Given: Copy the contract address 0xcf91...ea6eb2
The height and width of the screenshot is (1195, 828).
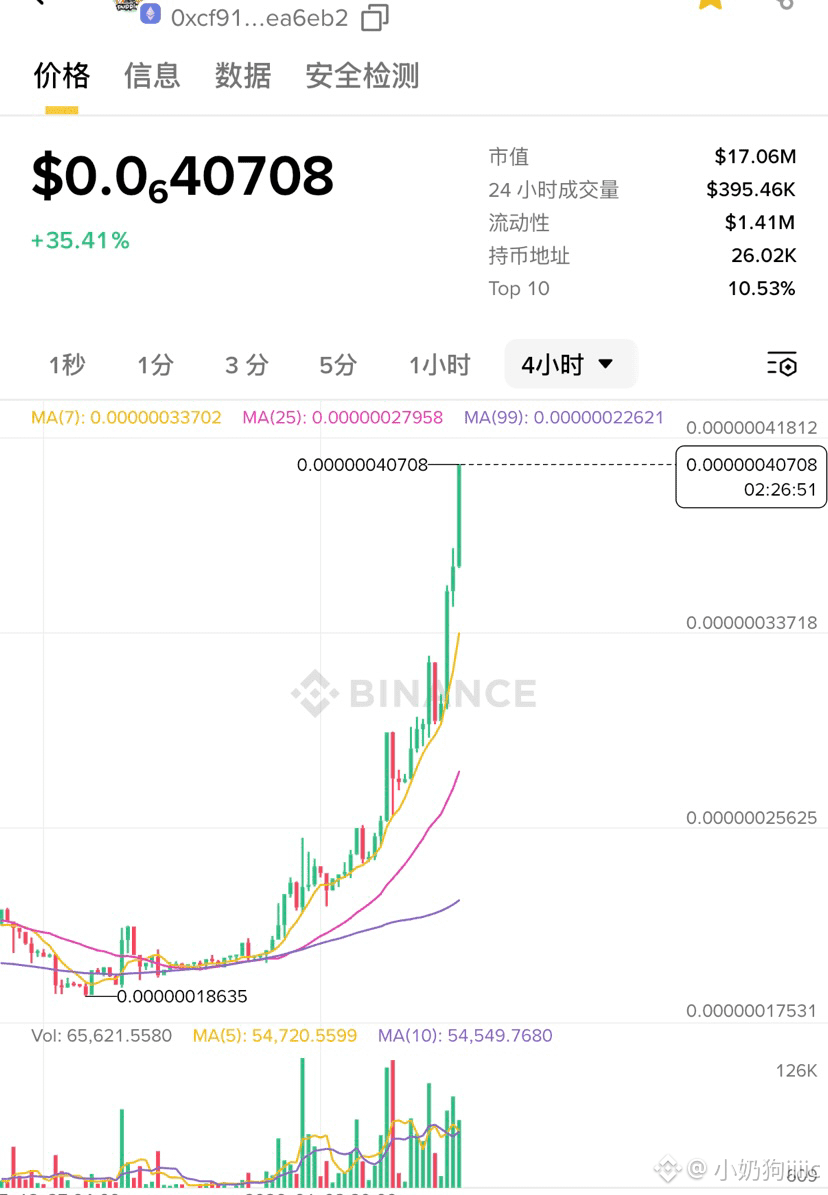Looking at the screenshot, I should pos(375,17).
